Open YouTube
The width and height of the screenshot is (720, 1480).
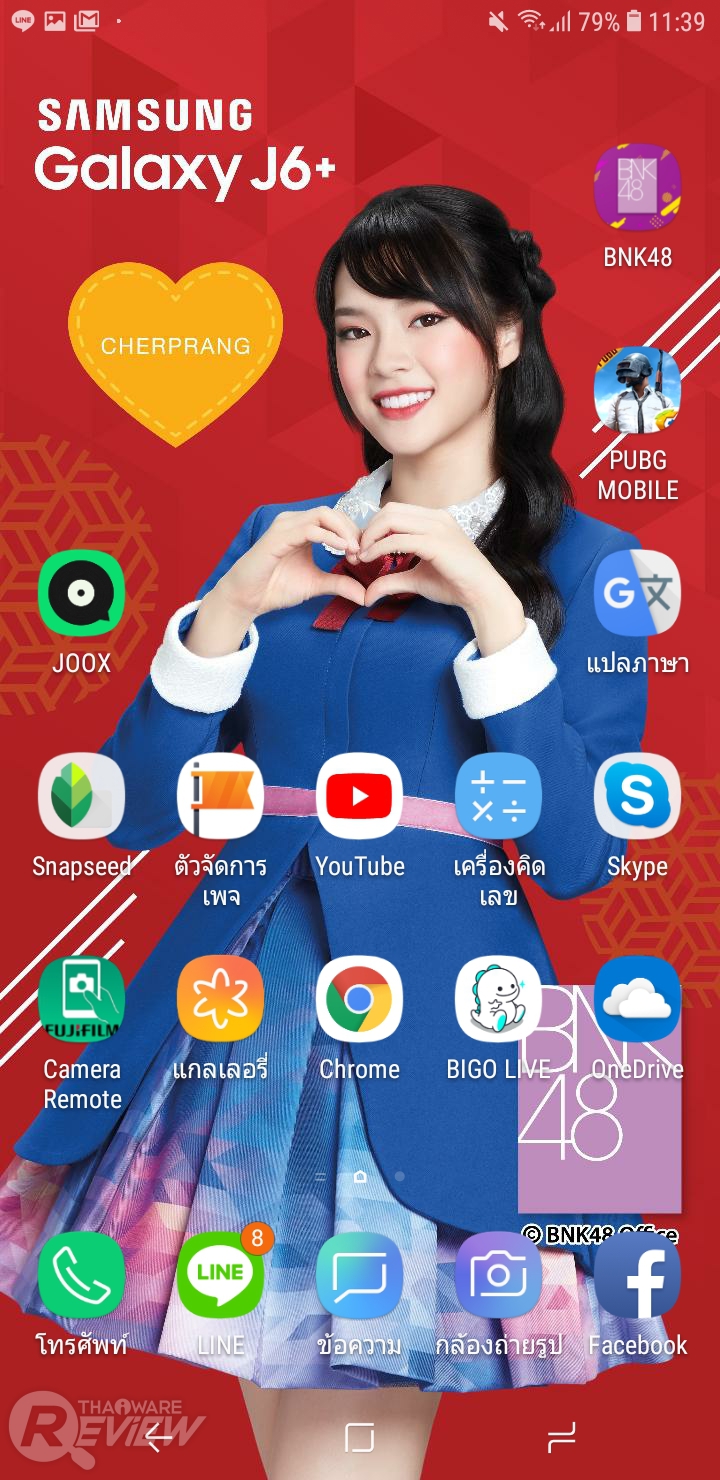(x=359, y=796)
